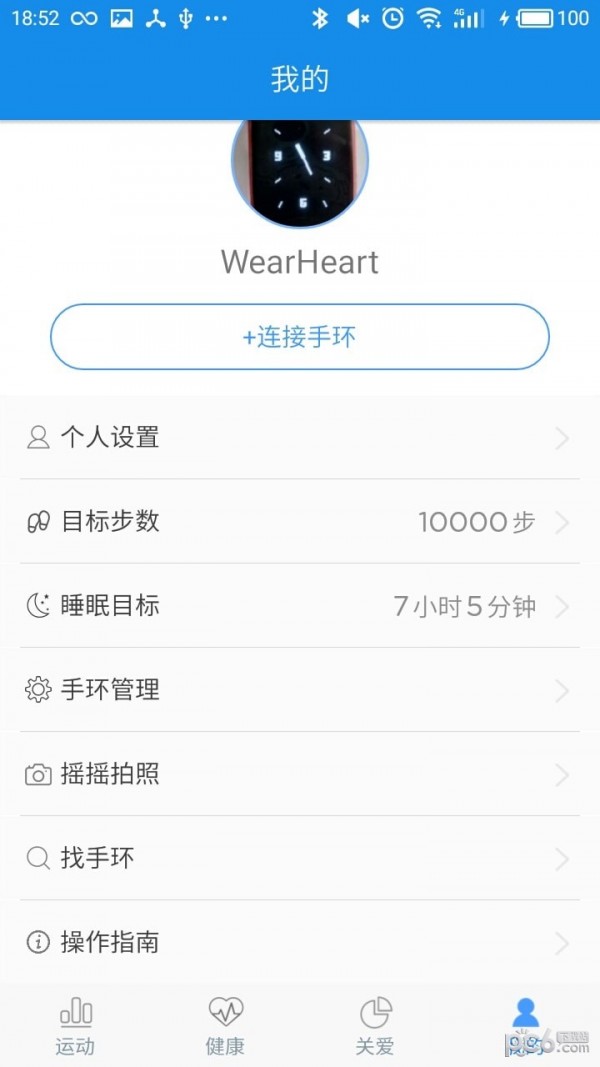Viewport: 600px width, 1067px height.
Task: Open 手环管理 row
Action: point(300,690)
